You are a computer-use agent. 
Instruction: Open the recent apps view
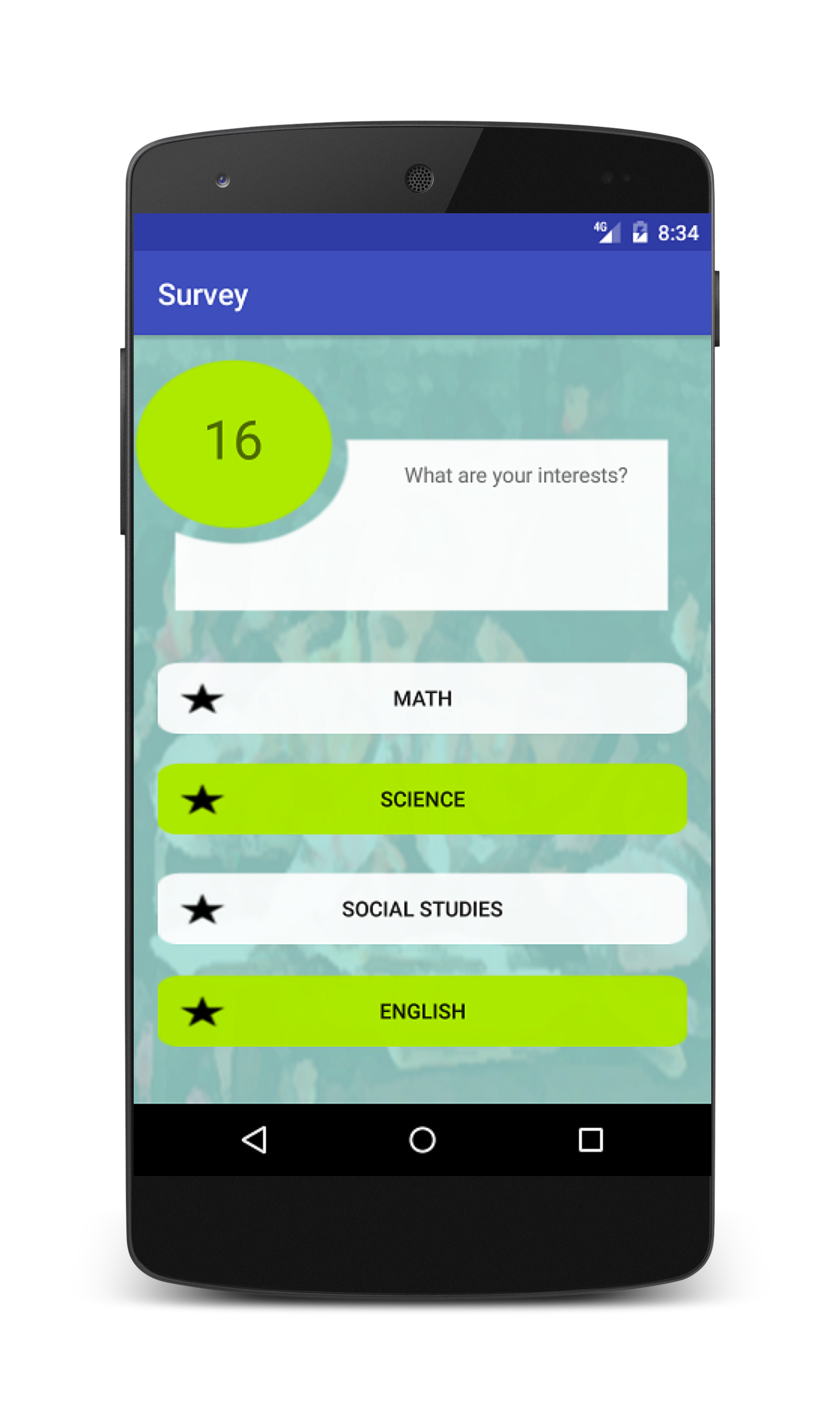point(590,1140)
